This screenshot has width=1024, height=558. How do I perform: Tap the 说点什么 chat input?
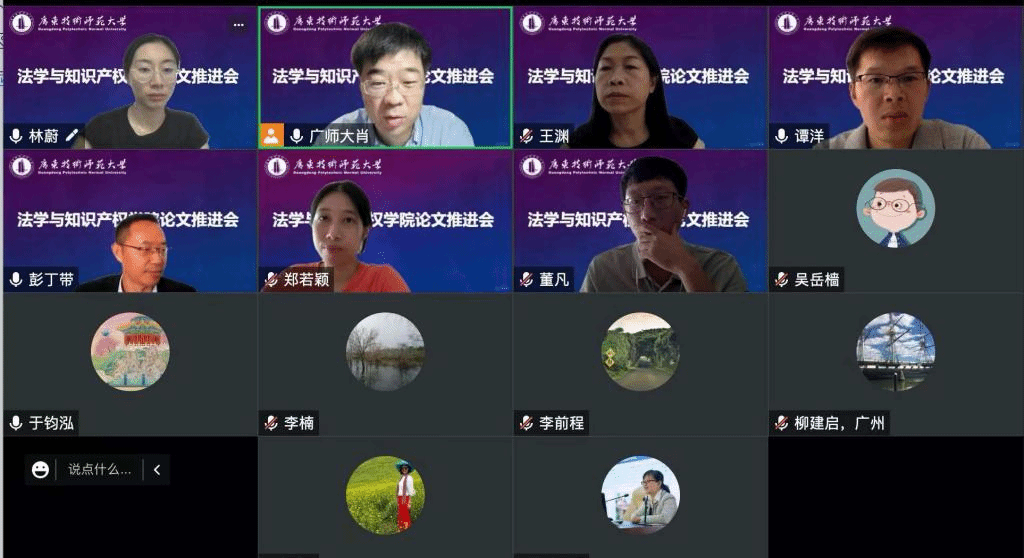coord(99,469)
